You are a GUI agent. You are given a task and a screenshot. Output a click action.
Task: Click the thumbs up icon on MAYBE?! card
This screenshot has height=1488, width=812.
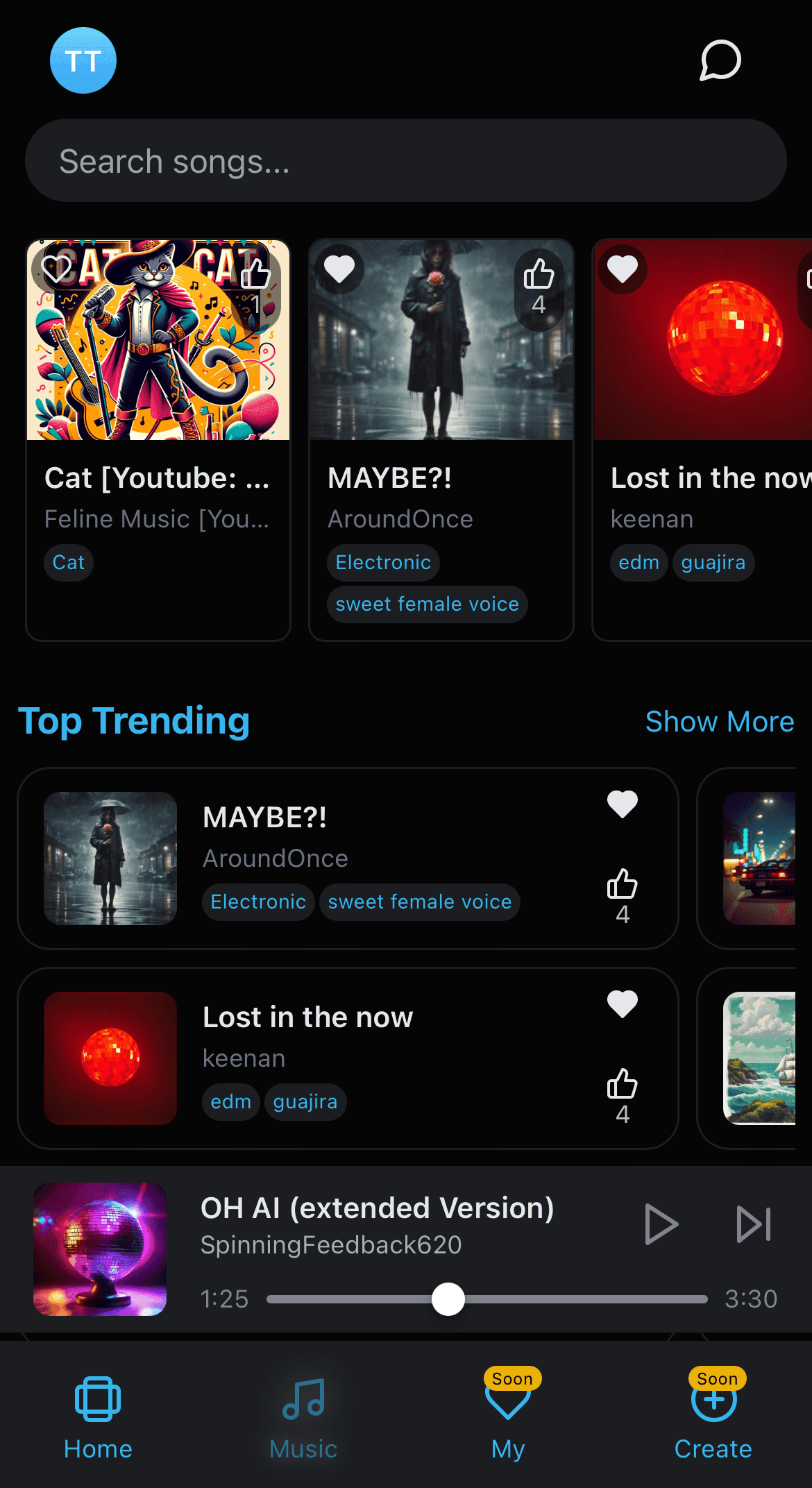click(539, 276)
